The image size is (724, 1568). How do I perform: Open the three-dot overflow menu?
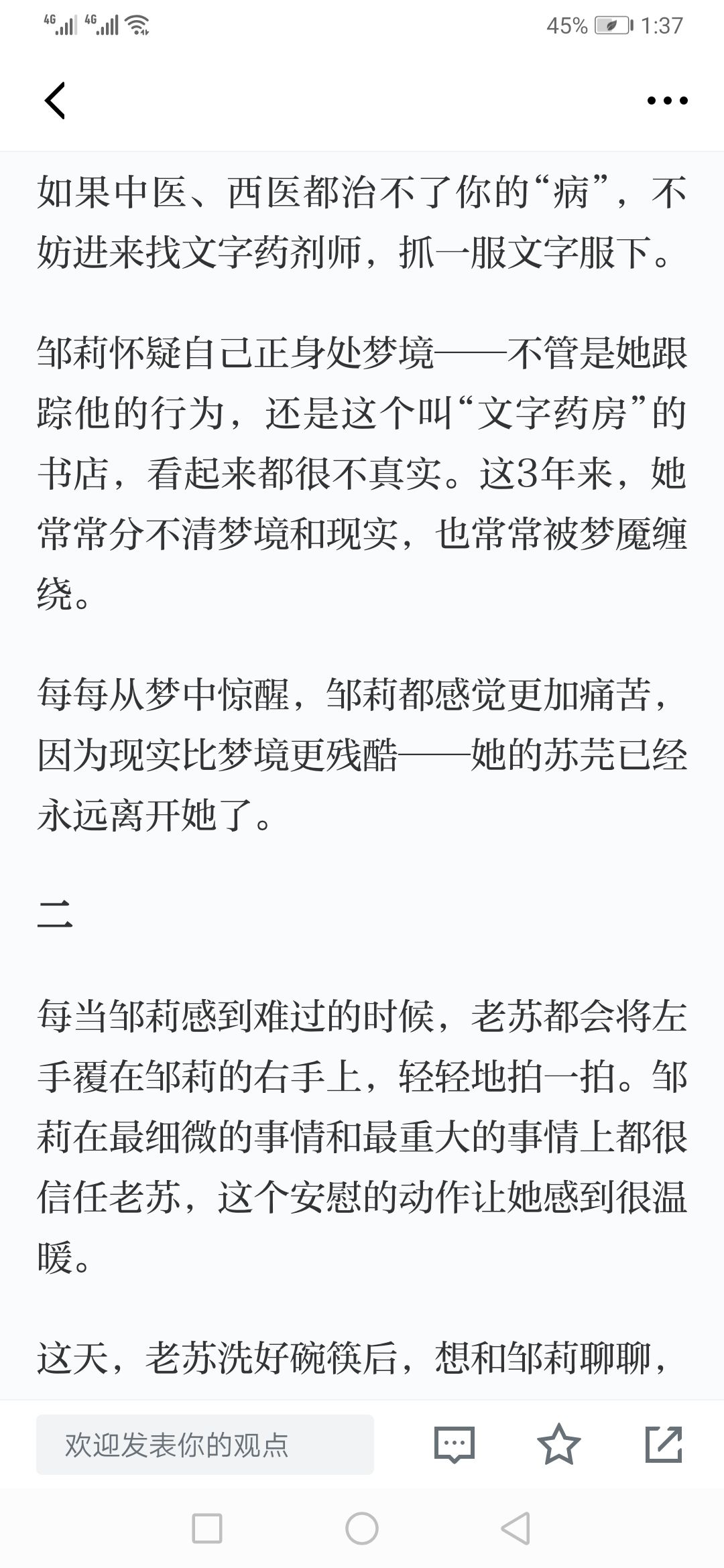667,101
